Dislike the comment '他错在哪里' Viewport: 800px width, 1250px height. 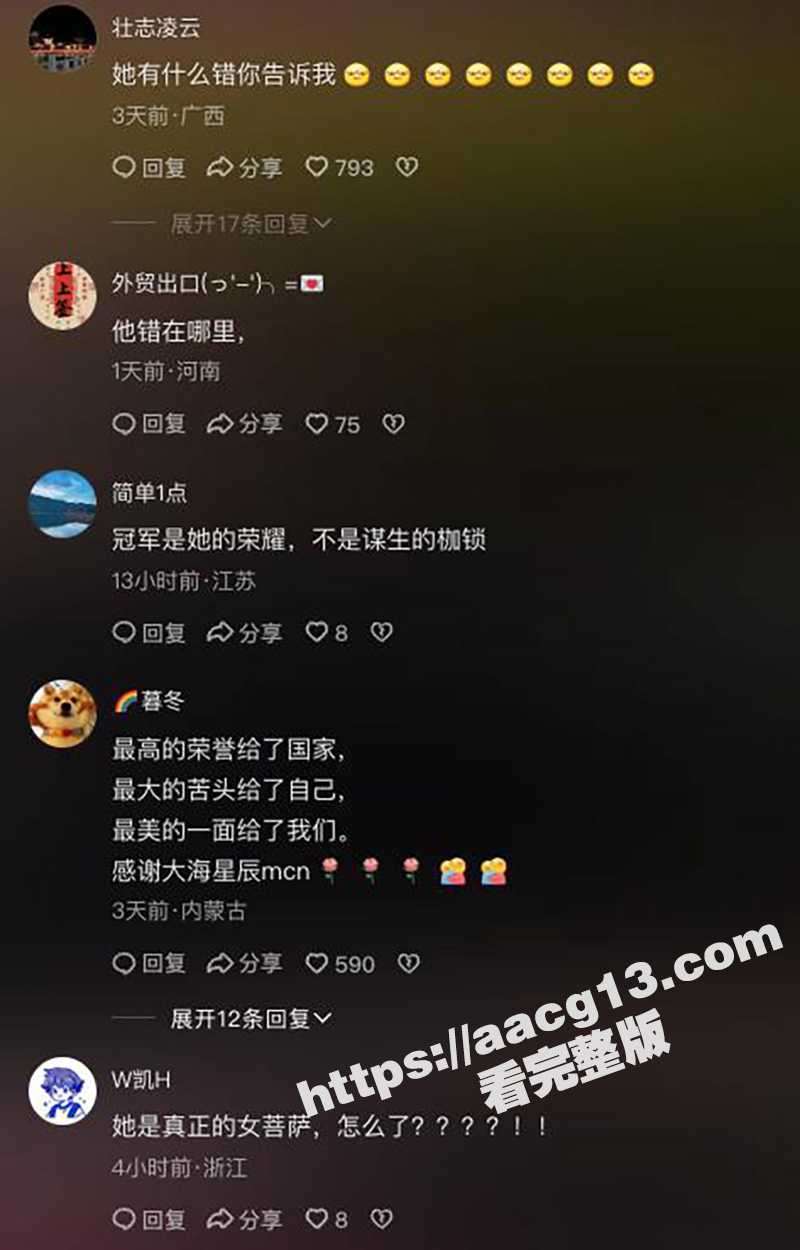tap(394, 425)
